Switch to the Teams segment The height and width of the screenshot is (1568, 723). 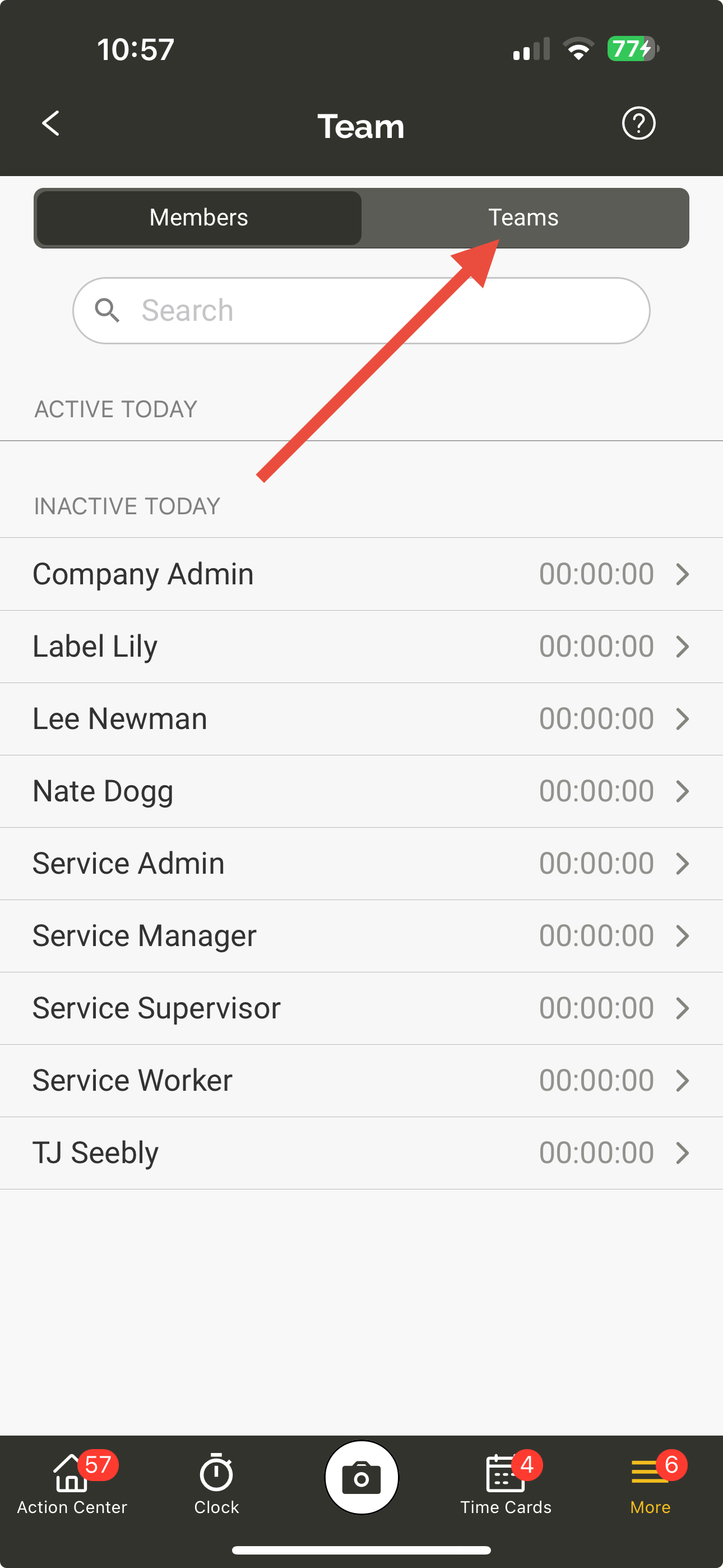524,218
